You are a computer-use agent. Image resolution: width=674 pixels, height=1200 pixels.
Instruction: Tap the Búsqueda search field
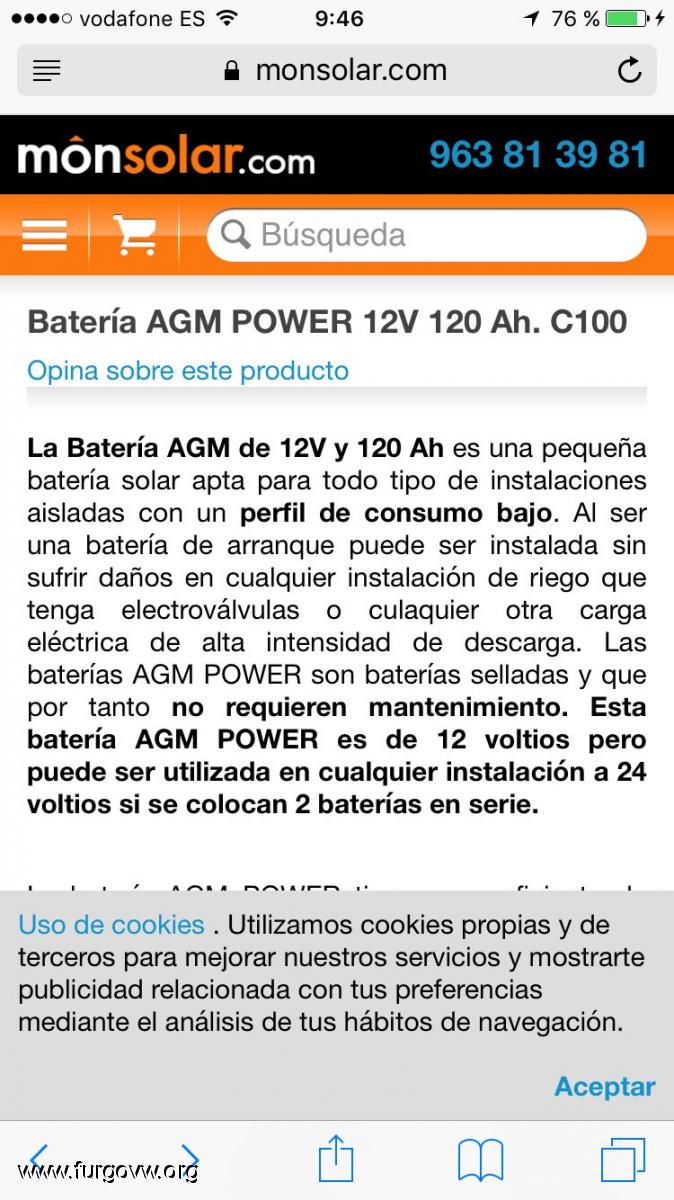[426, 235]
